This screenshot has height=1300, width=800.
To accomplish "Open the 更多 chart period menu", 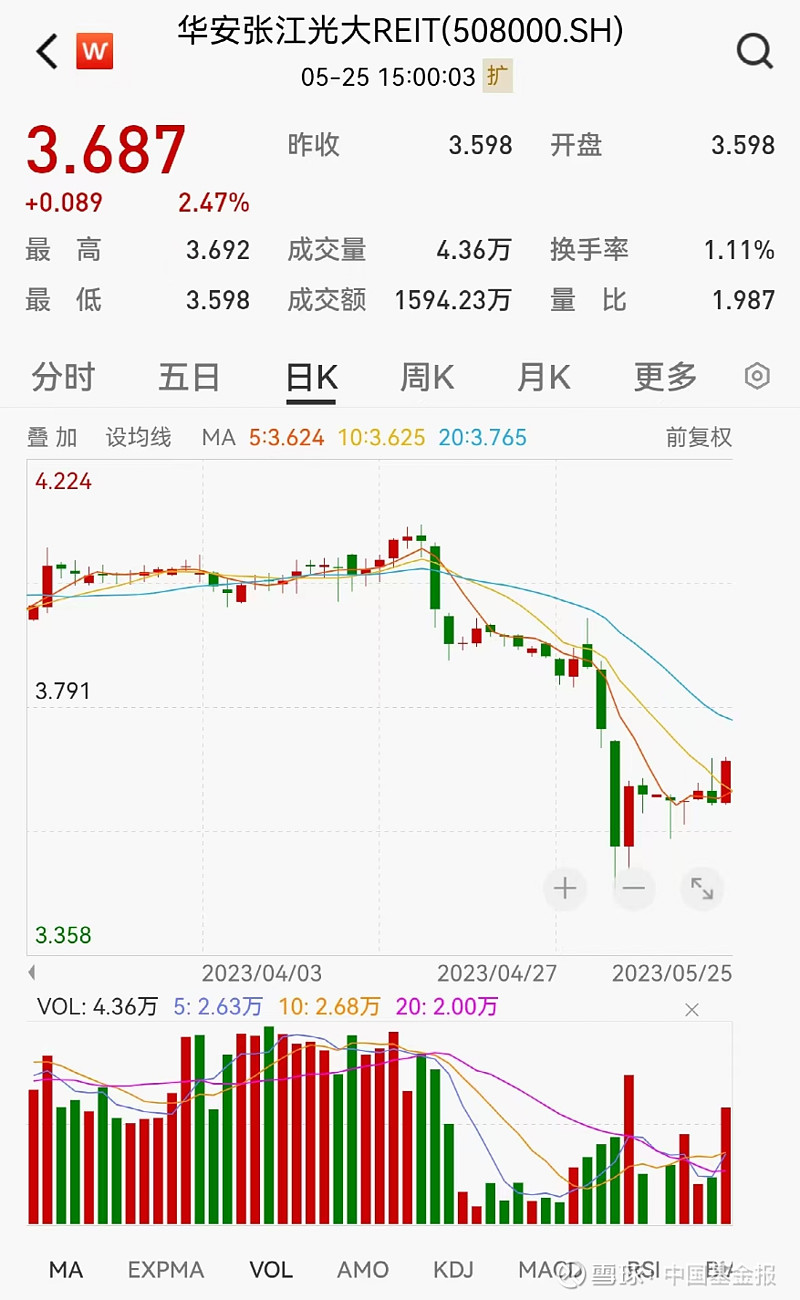I will tap(663, 377).
